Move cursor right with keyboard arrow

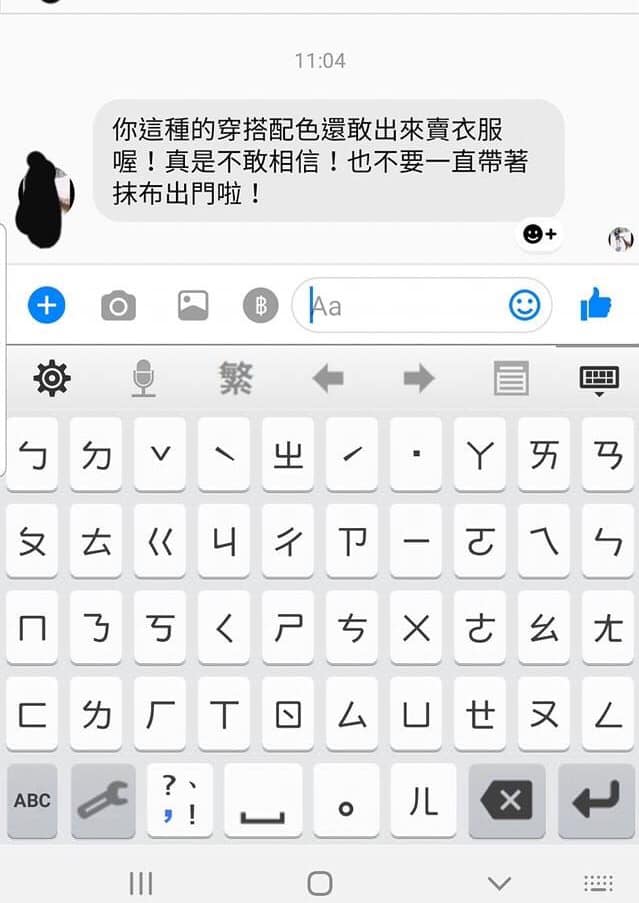click(419, 378)
